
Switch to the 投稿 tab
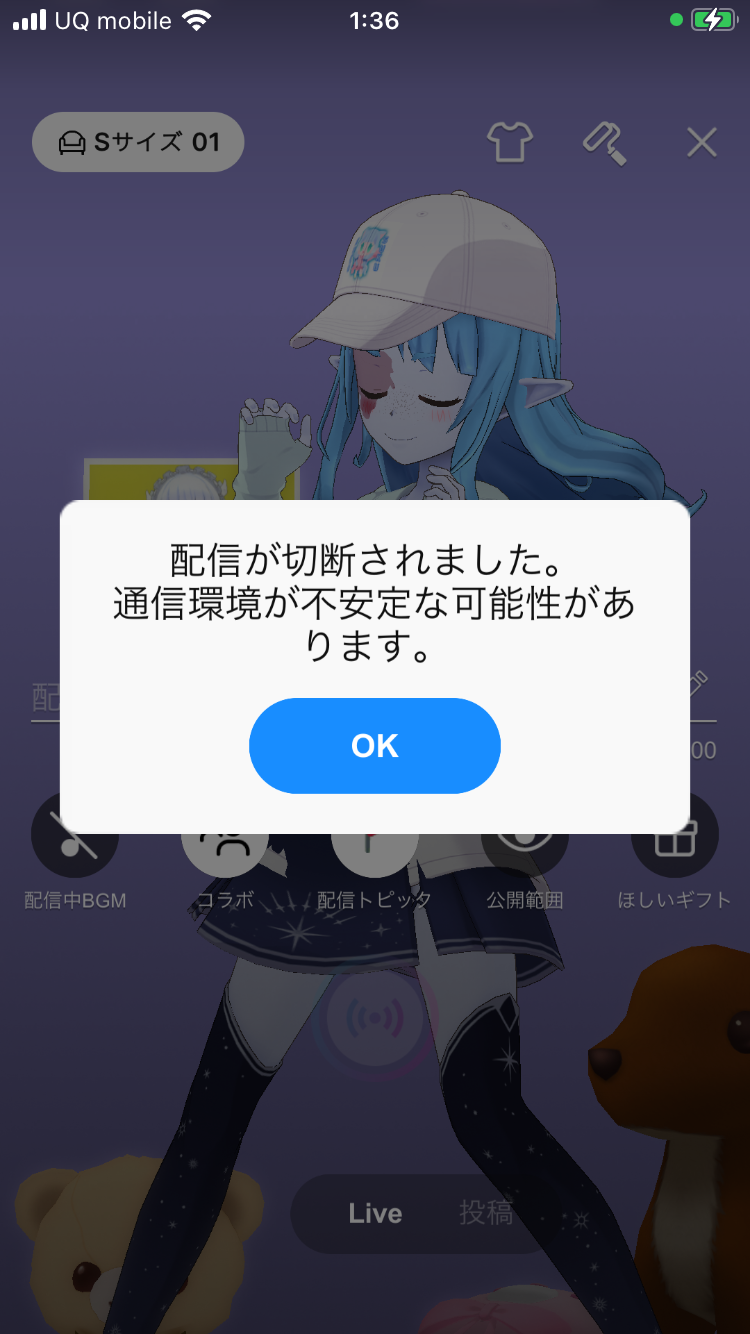486,1213
